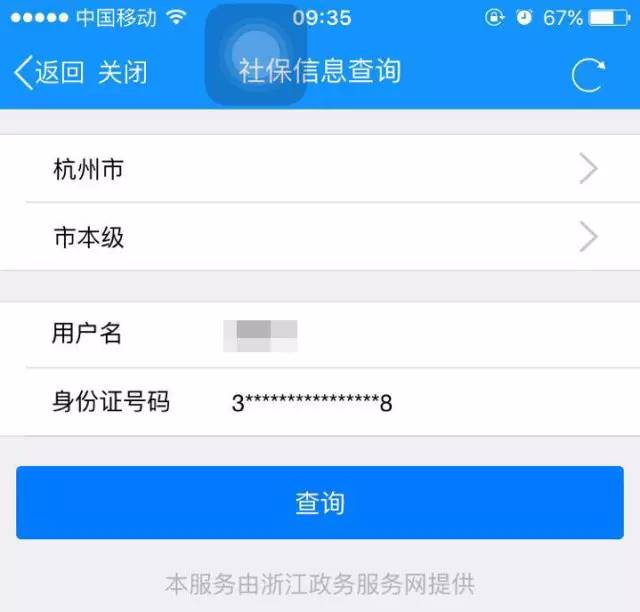Open the 市本级 district selector

pyautogui.click(x=320, y=237)
